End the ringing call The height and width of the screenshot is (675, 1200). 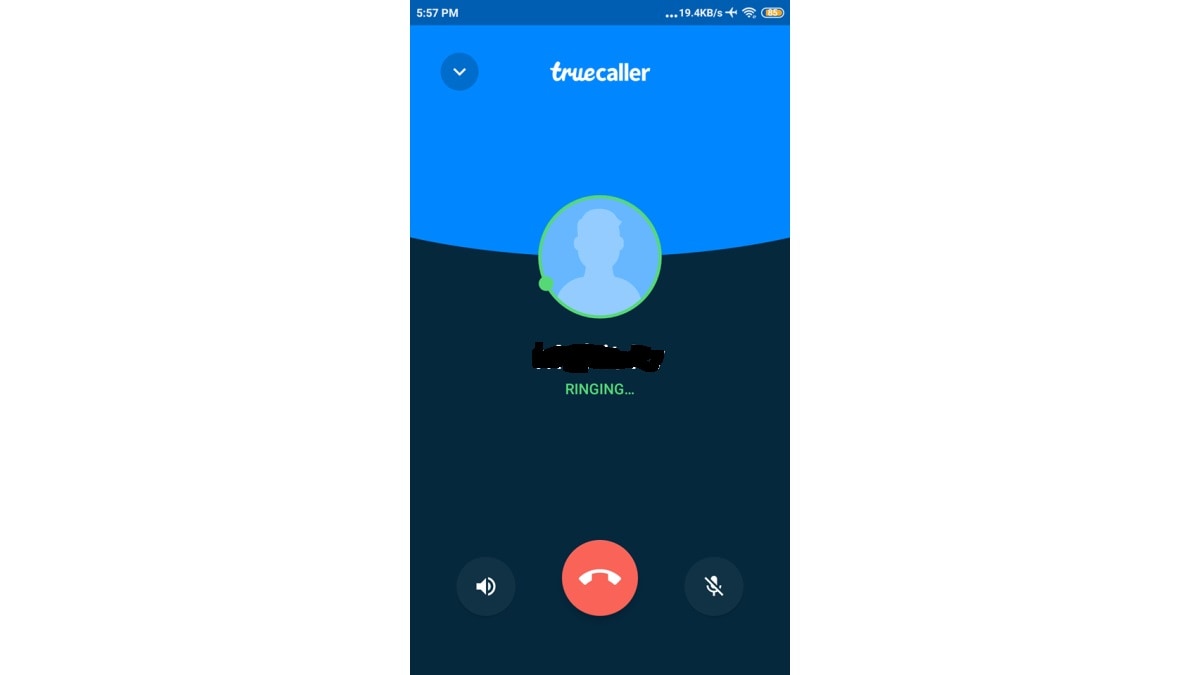(600, 578)
